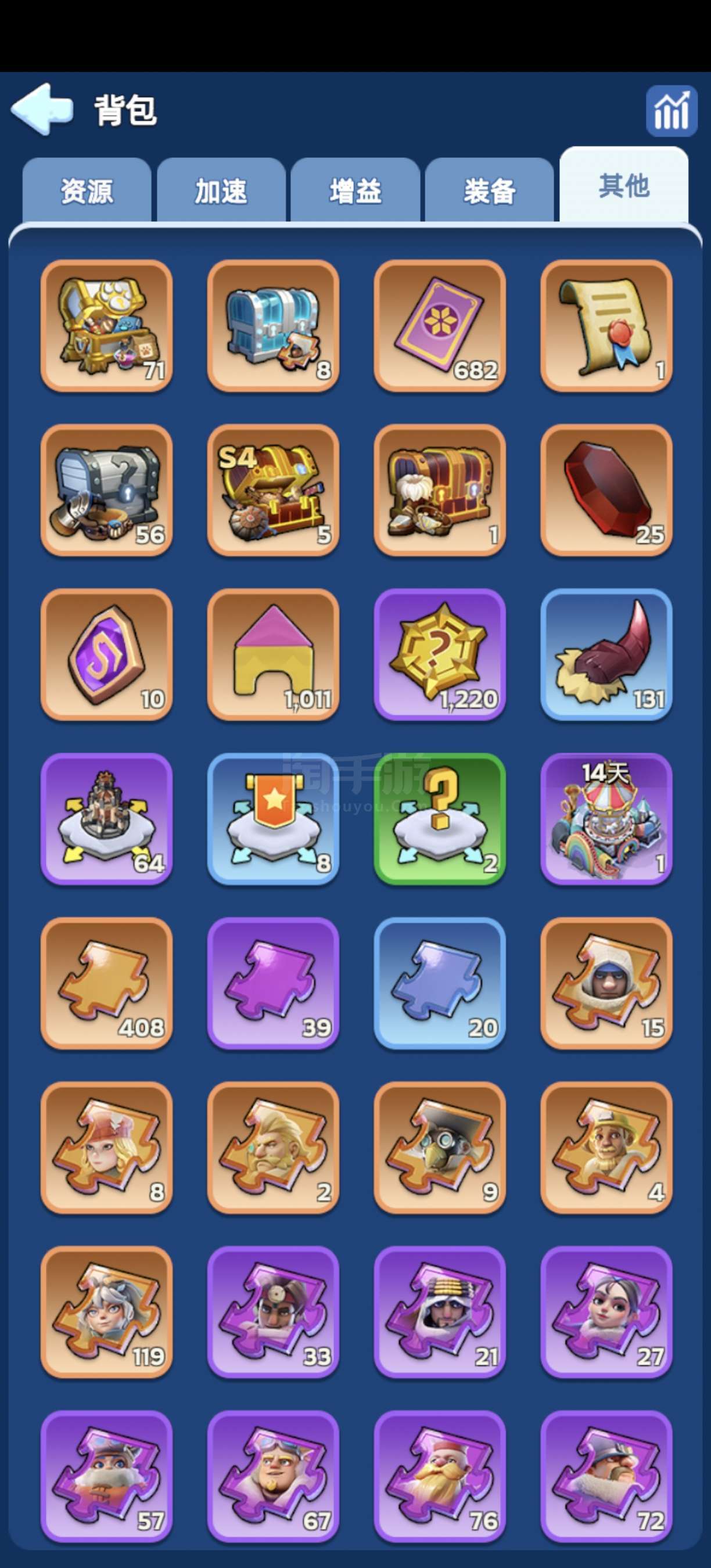Go back using the arrow
This screenshot has width=711, height=1568.
[41, 110]
